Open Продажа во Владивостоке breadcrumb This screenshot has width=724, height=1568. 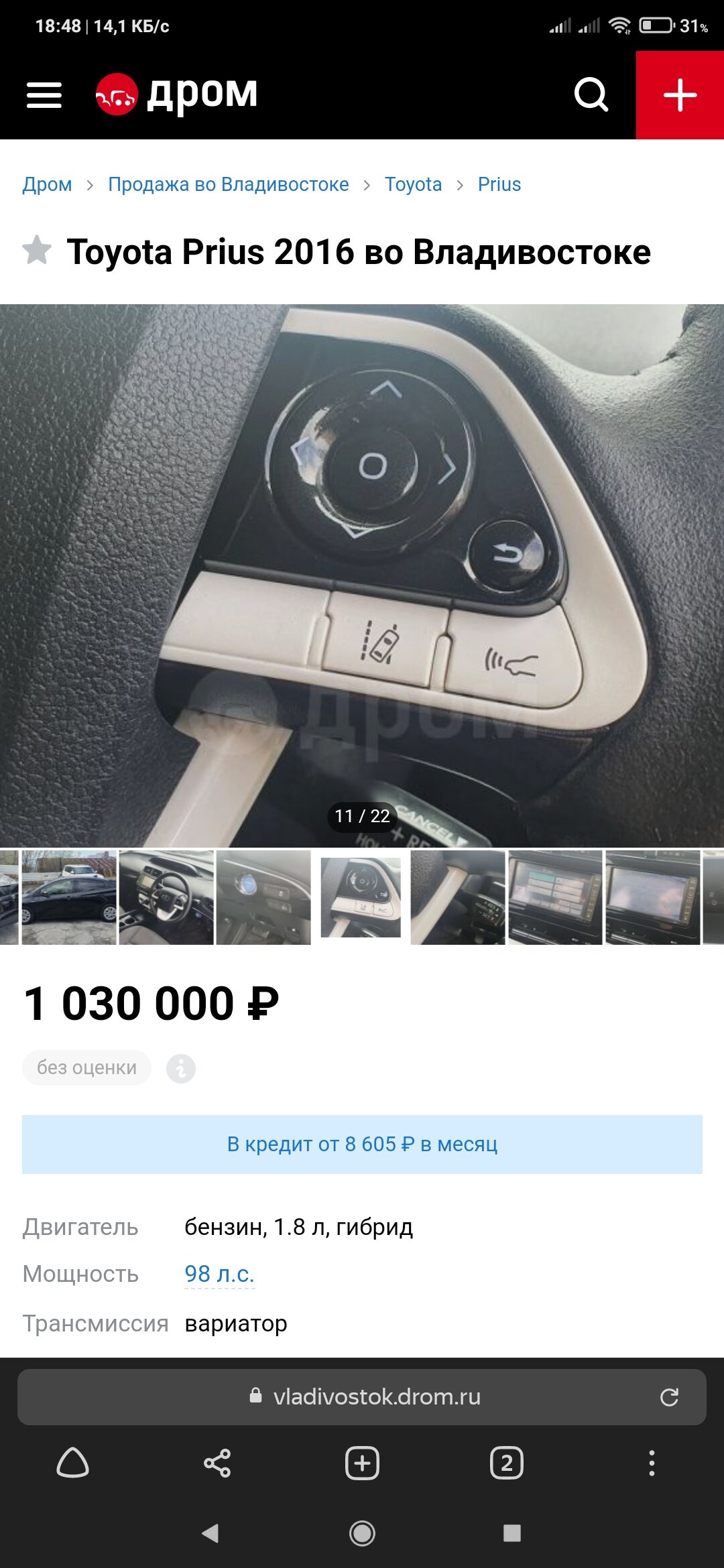(229, 184)
